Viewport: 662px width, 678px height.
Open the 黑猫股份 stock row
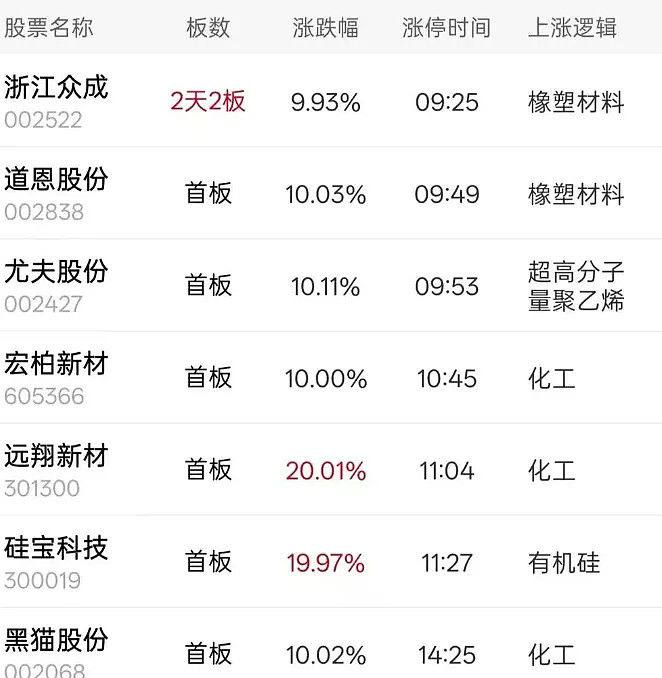[x=57, y=650]
